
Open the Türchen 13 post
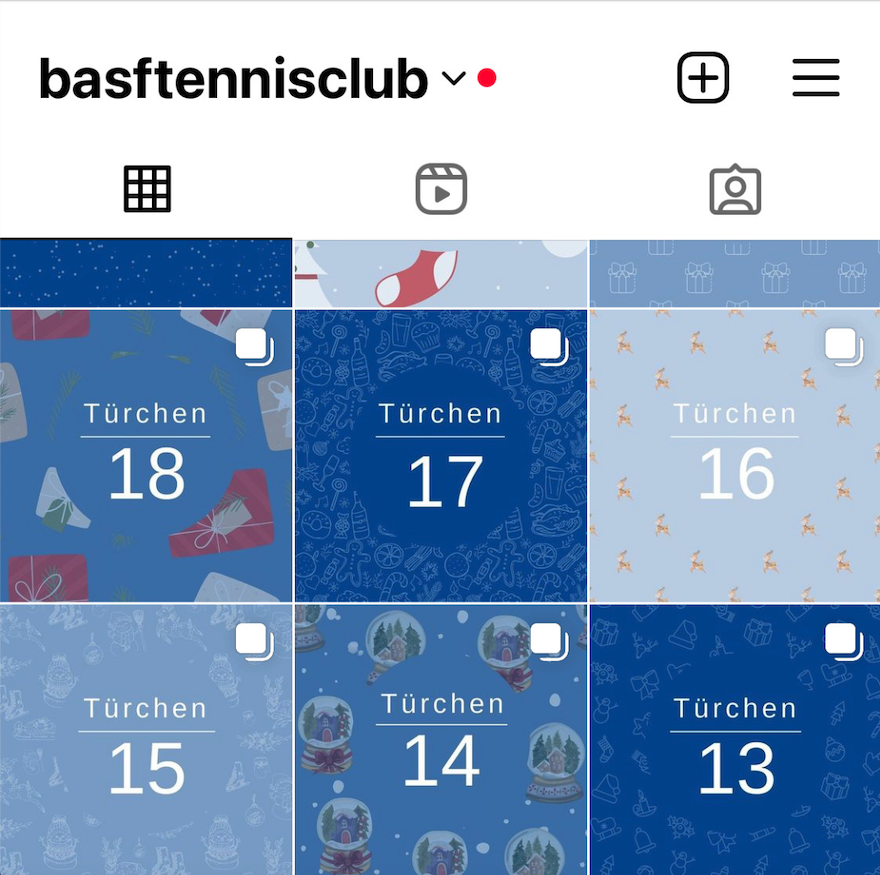(x=735, y=740)
